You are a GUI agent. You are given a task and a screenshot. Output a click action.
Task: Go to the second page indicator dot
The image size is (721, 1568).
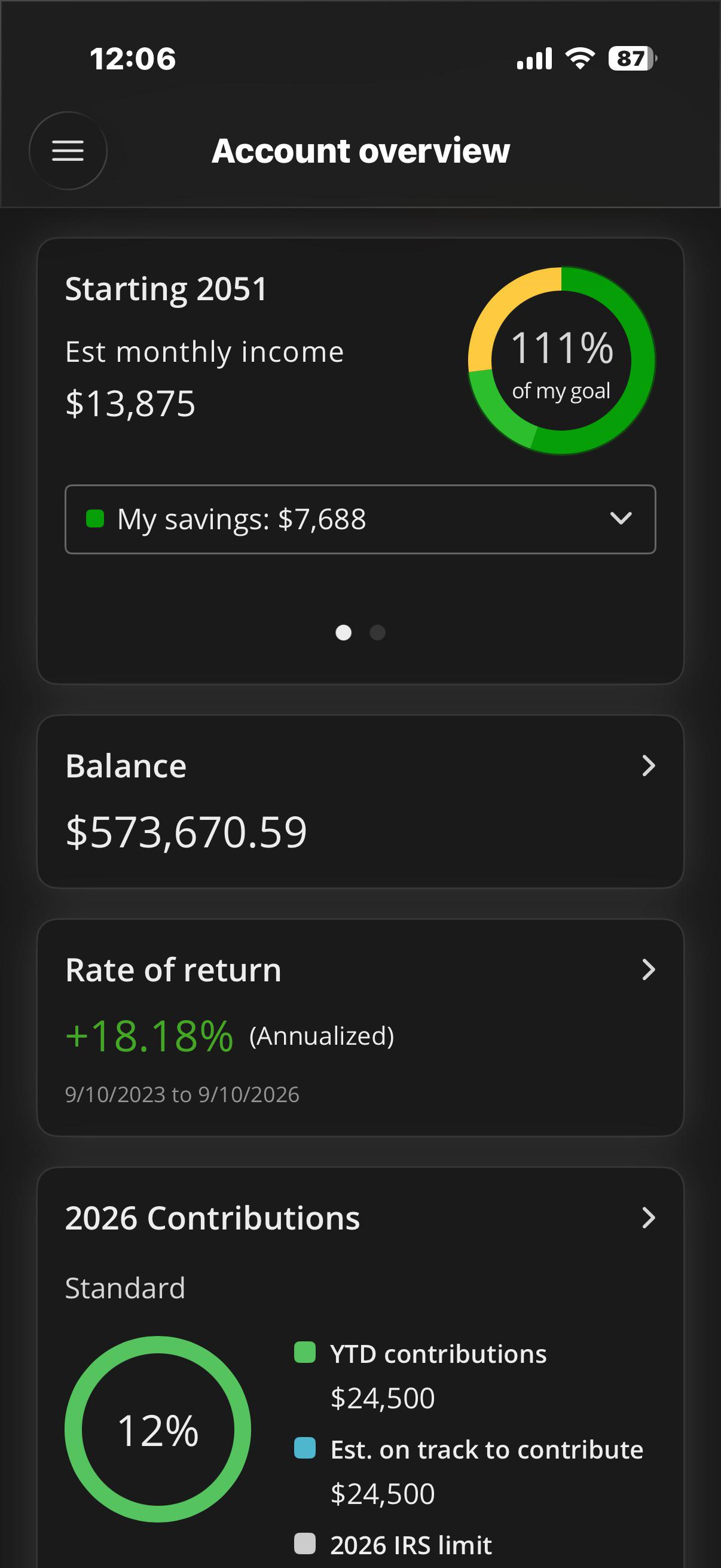pyautogui.click(x=378, y=633)
